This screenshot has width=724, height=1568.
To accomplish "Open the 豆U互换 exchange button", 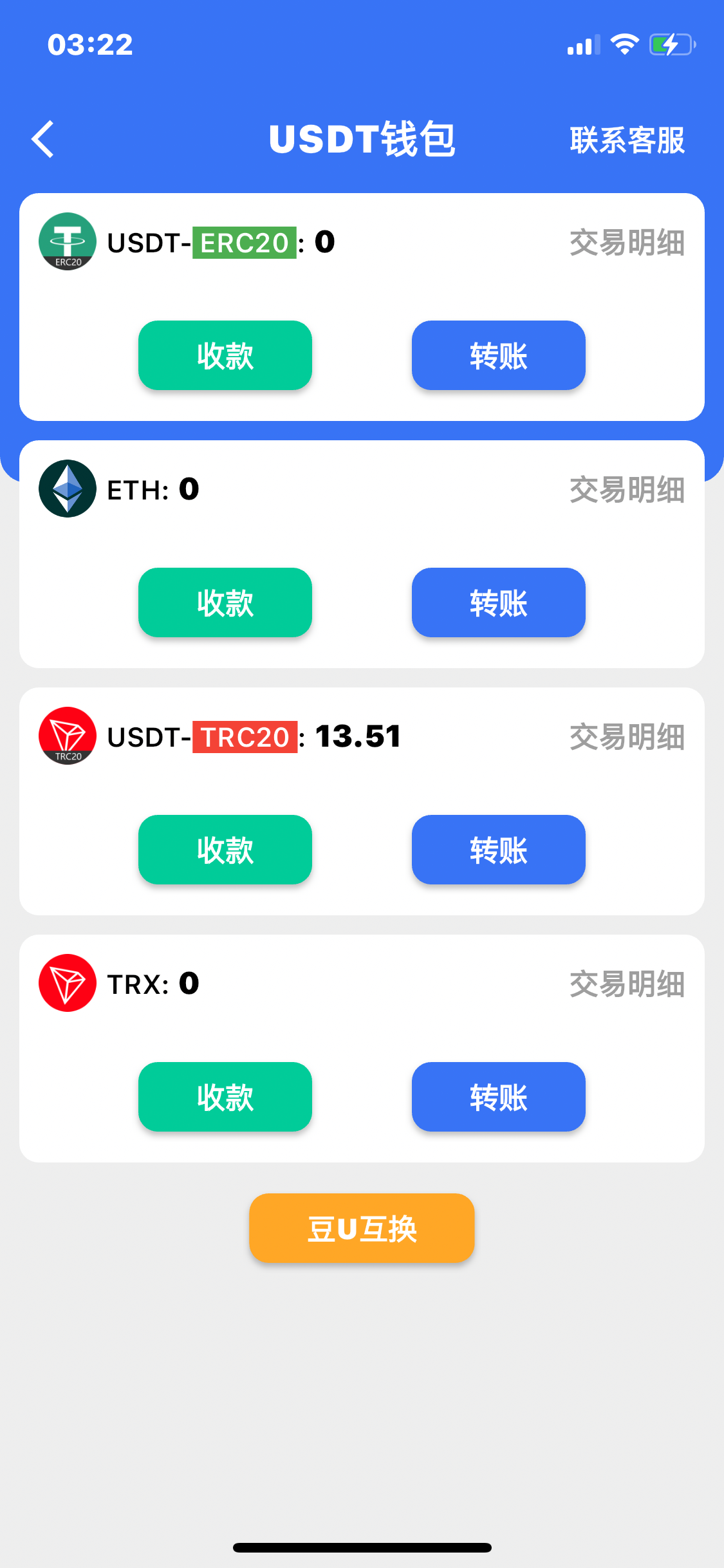I will 362,1228.
